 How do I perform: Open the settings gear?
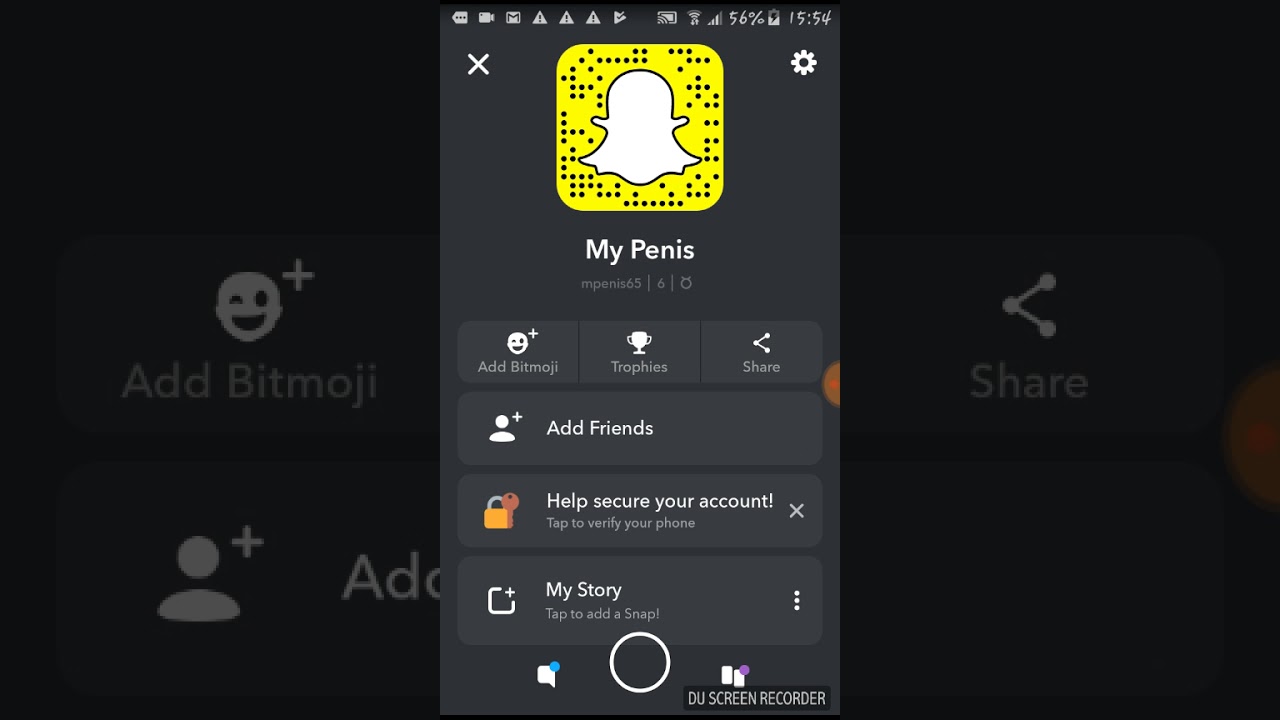pos(803,63)
